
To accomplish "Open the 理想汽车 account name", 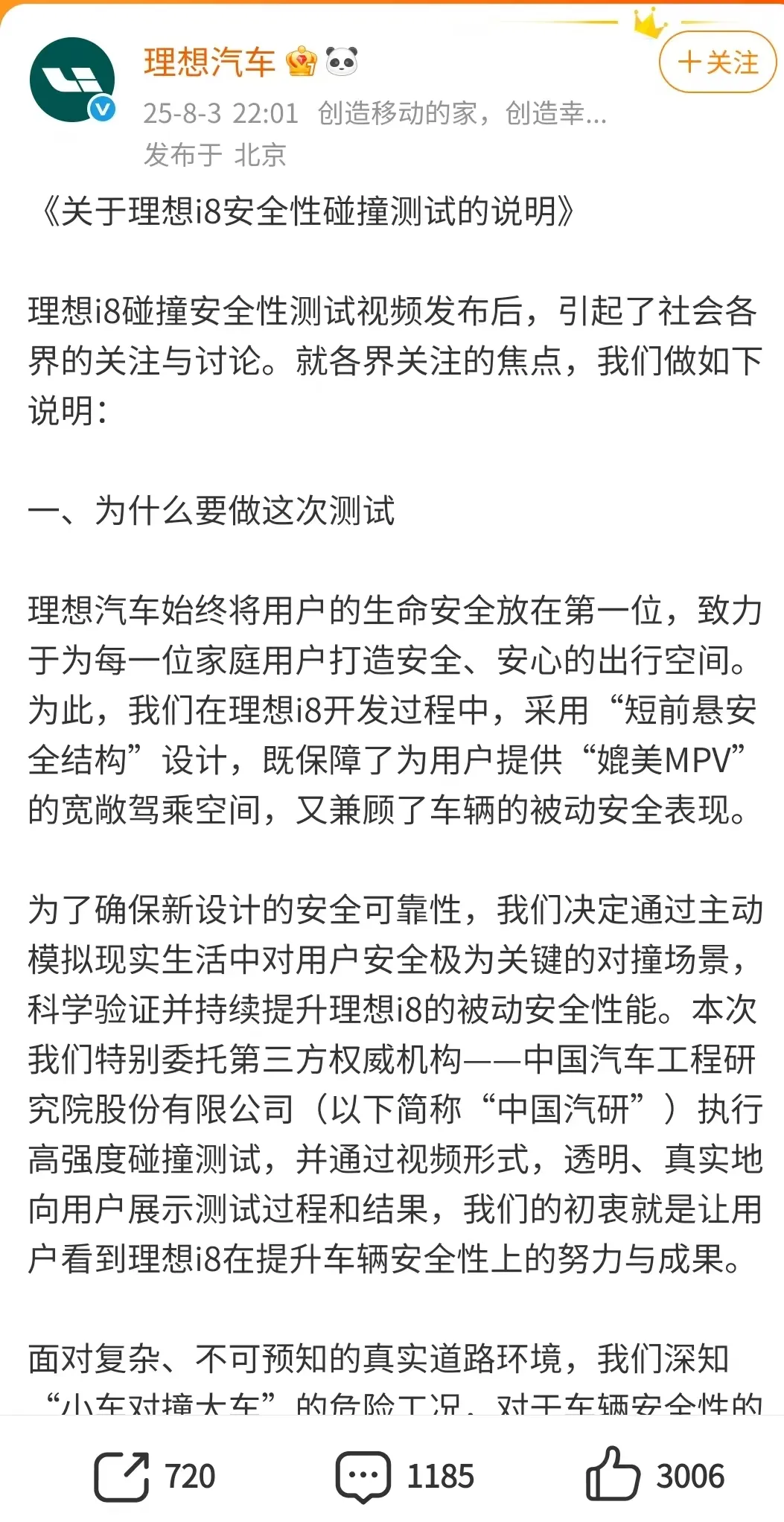I will click(209, 63).
